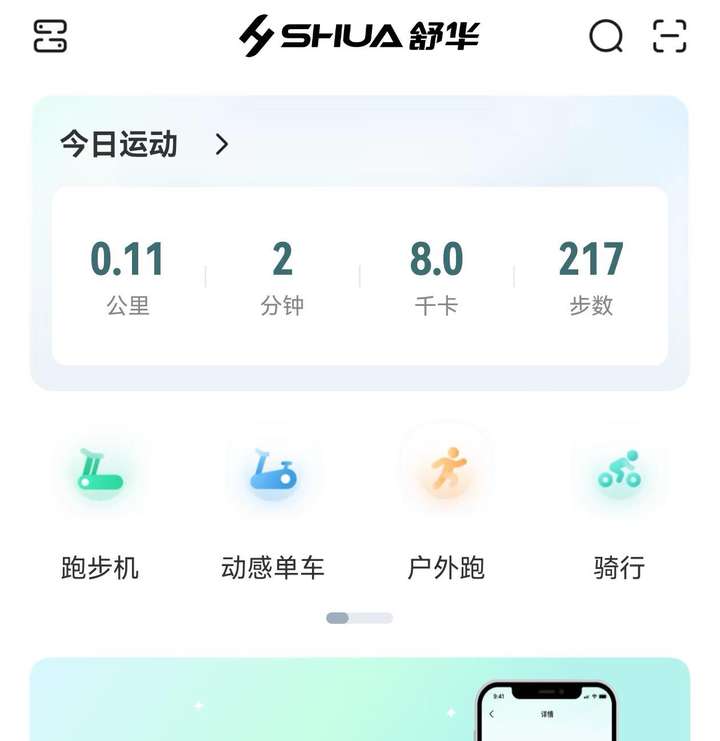This screenshot has height=741, width=720.
Task: Open the promotional banner with phone image
Action: point(360,700)
